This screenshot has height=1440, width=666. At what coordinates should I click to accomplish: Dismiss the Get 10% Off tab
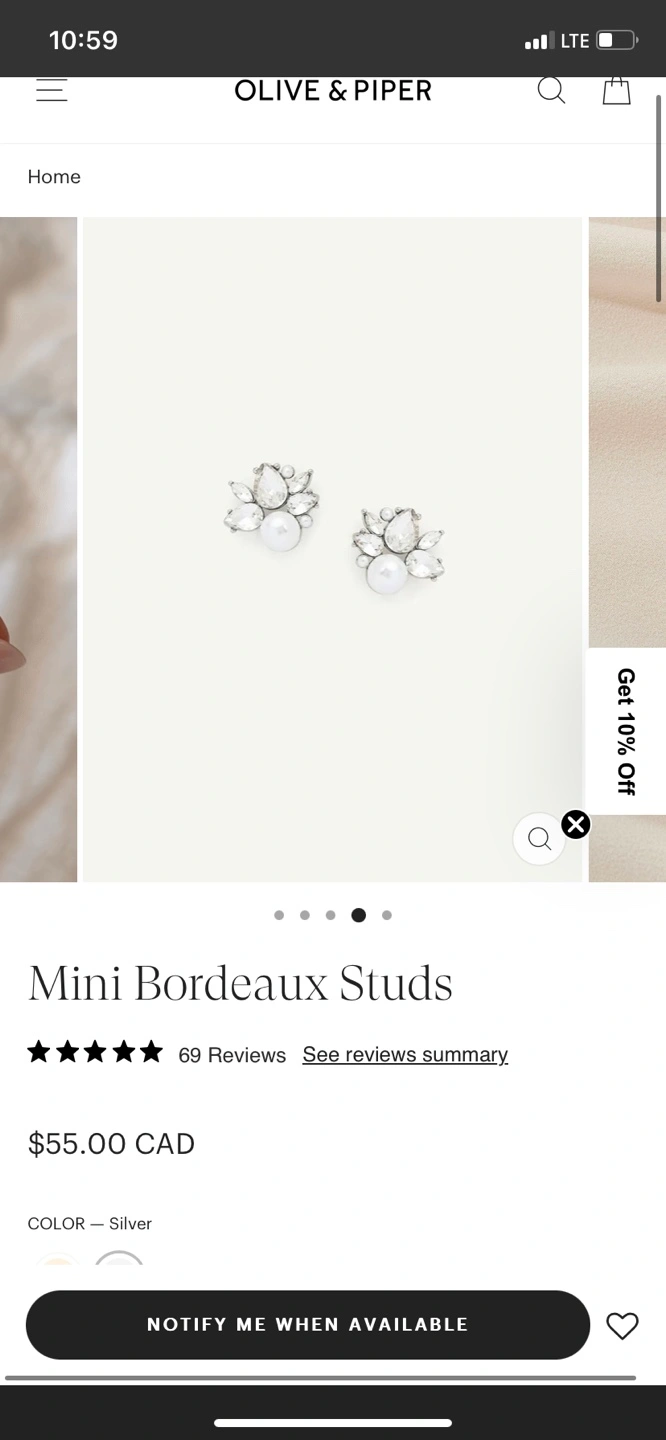click(576, 824)
